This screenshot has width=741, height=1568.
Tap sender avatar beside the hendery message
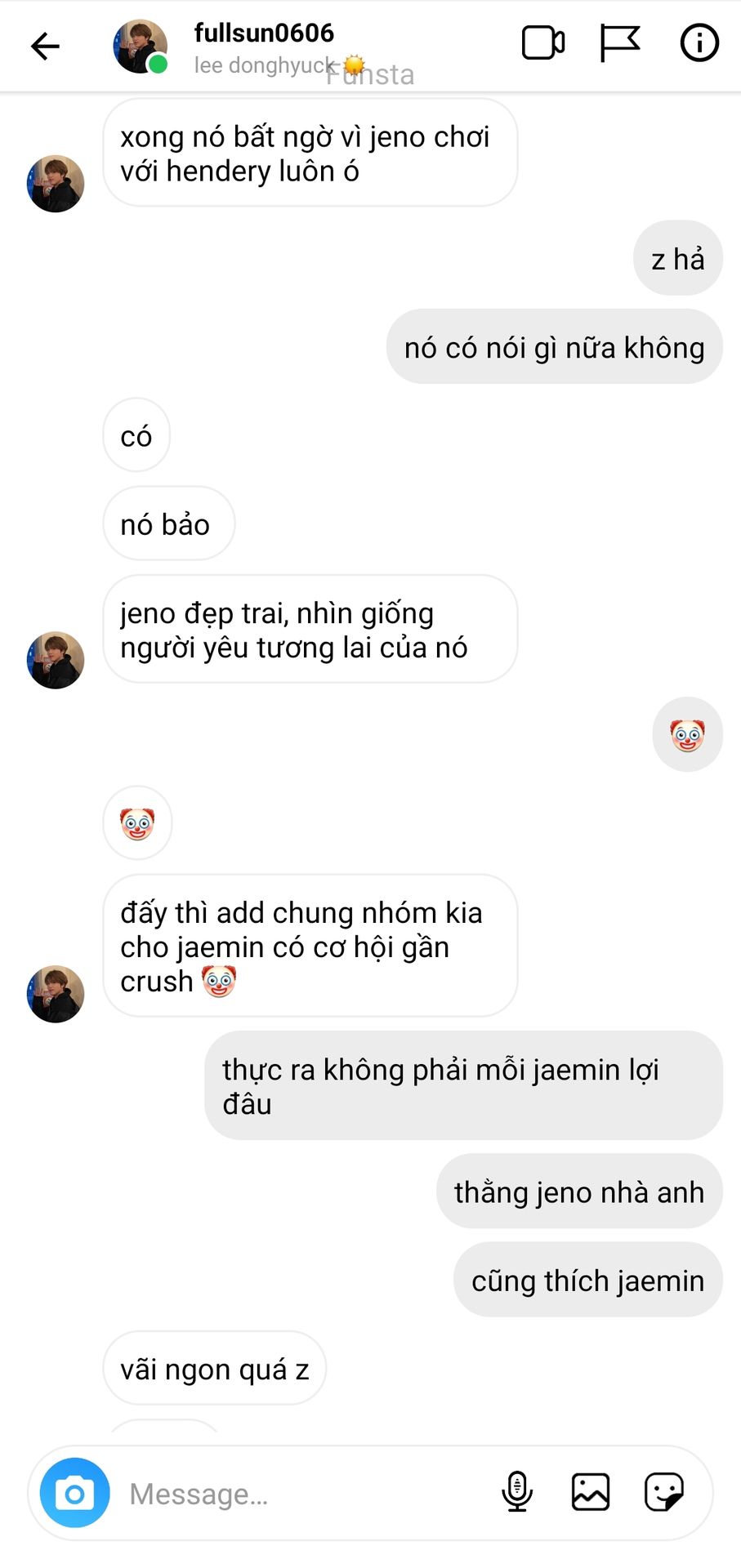point(56,184)
